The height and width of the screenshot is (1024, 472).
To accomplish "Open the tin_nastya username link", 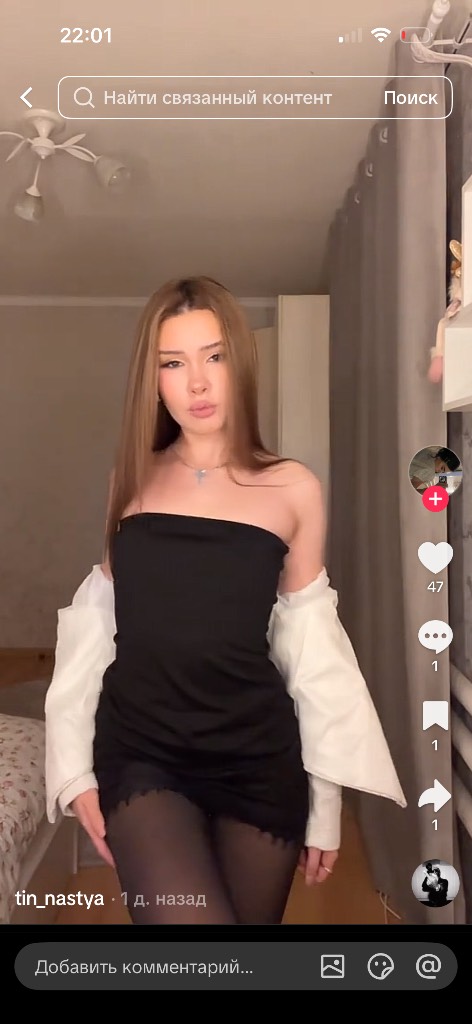I will tap(59, 899).
